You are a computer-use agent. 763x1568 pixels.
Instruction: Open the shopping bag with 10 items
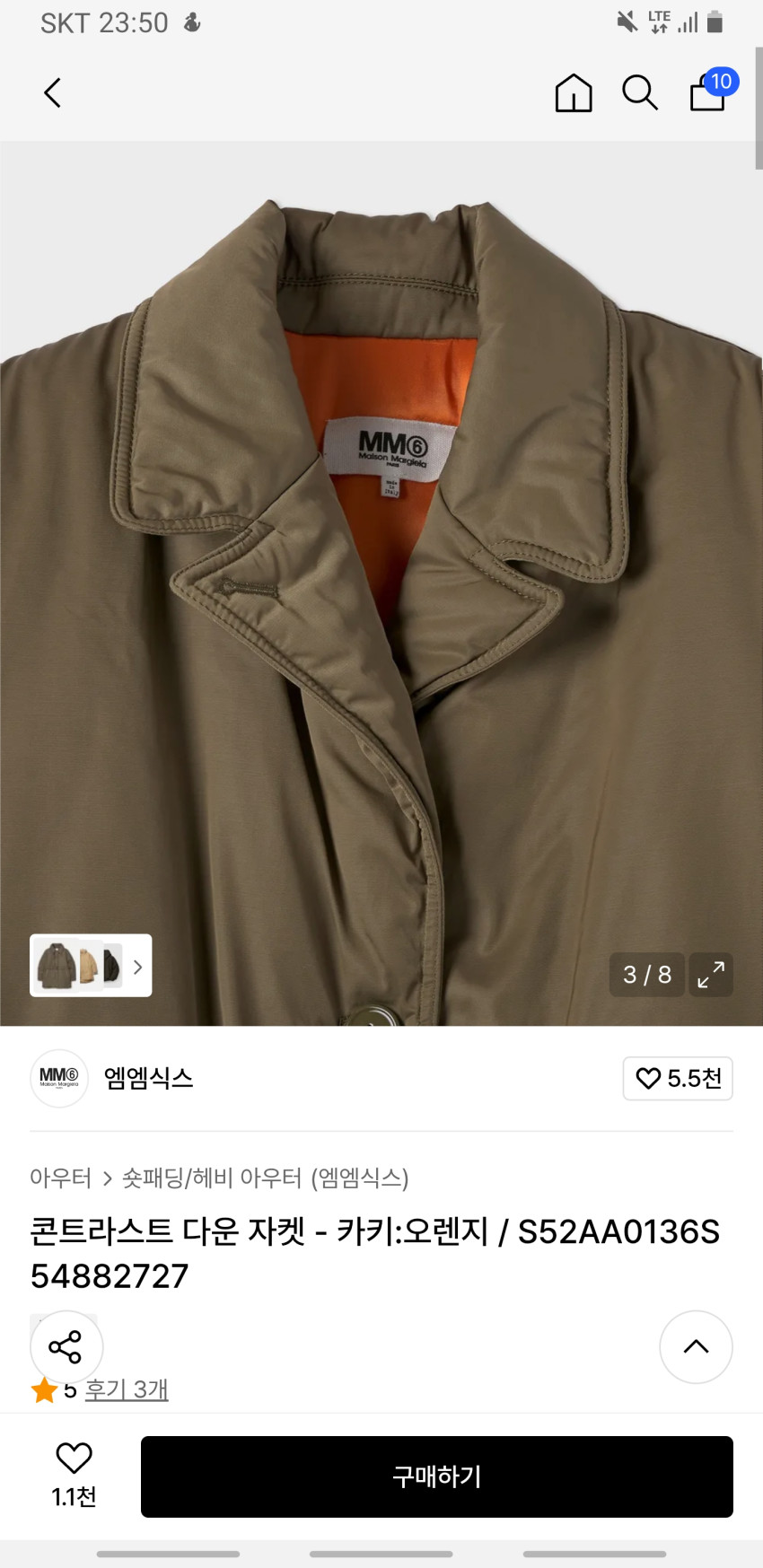tap(709, 92)
